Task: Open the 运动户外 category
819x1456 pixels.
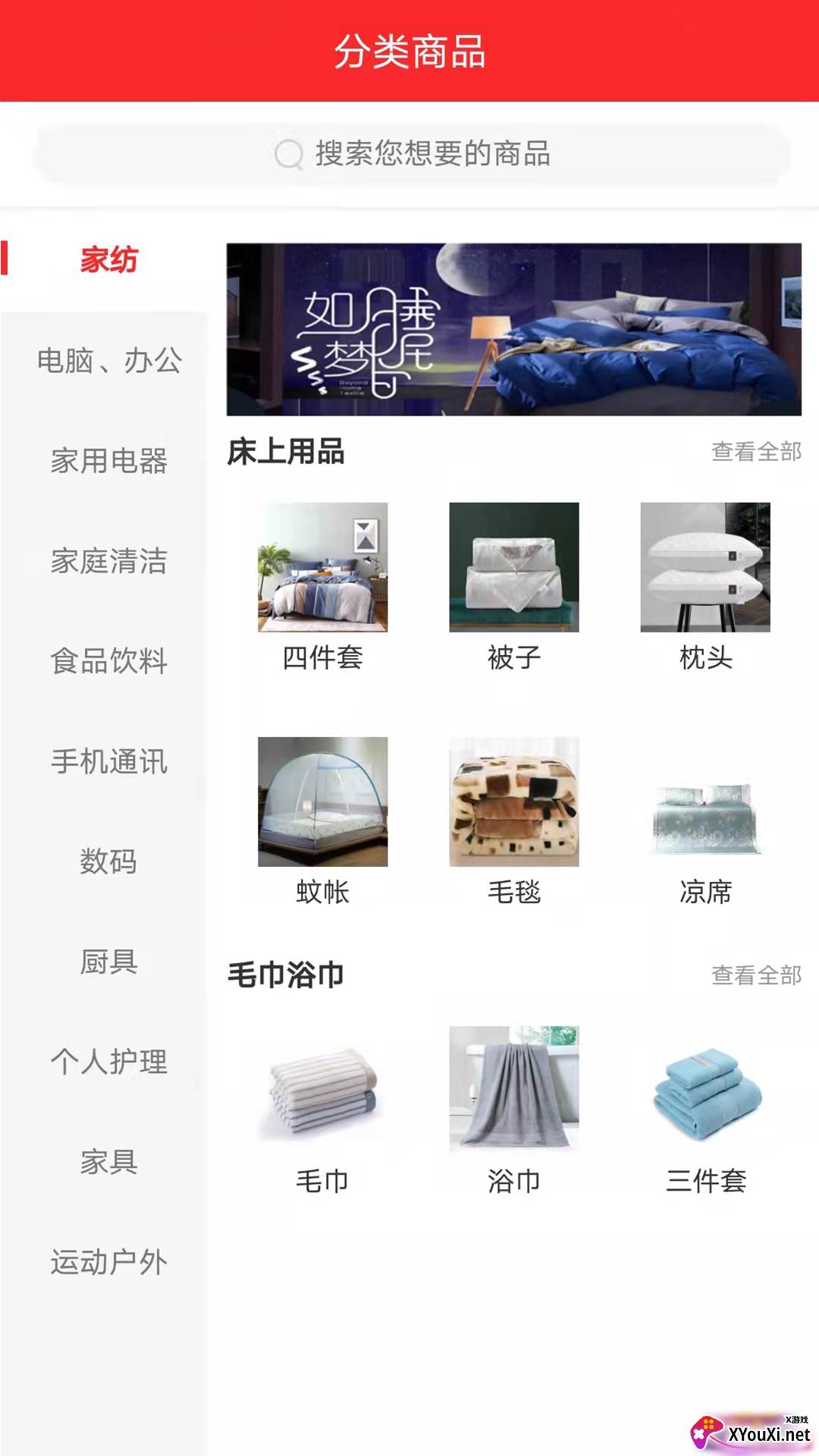Action: [x=109, y=1262]
